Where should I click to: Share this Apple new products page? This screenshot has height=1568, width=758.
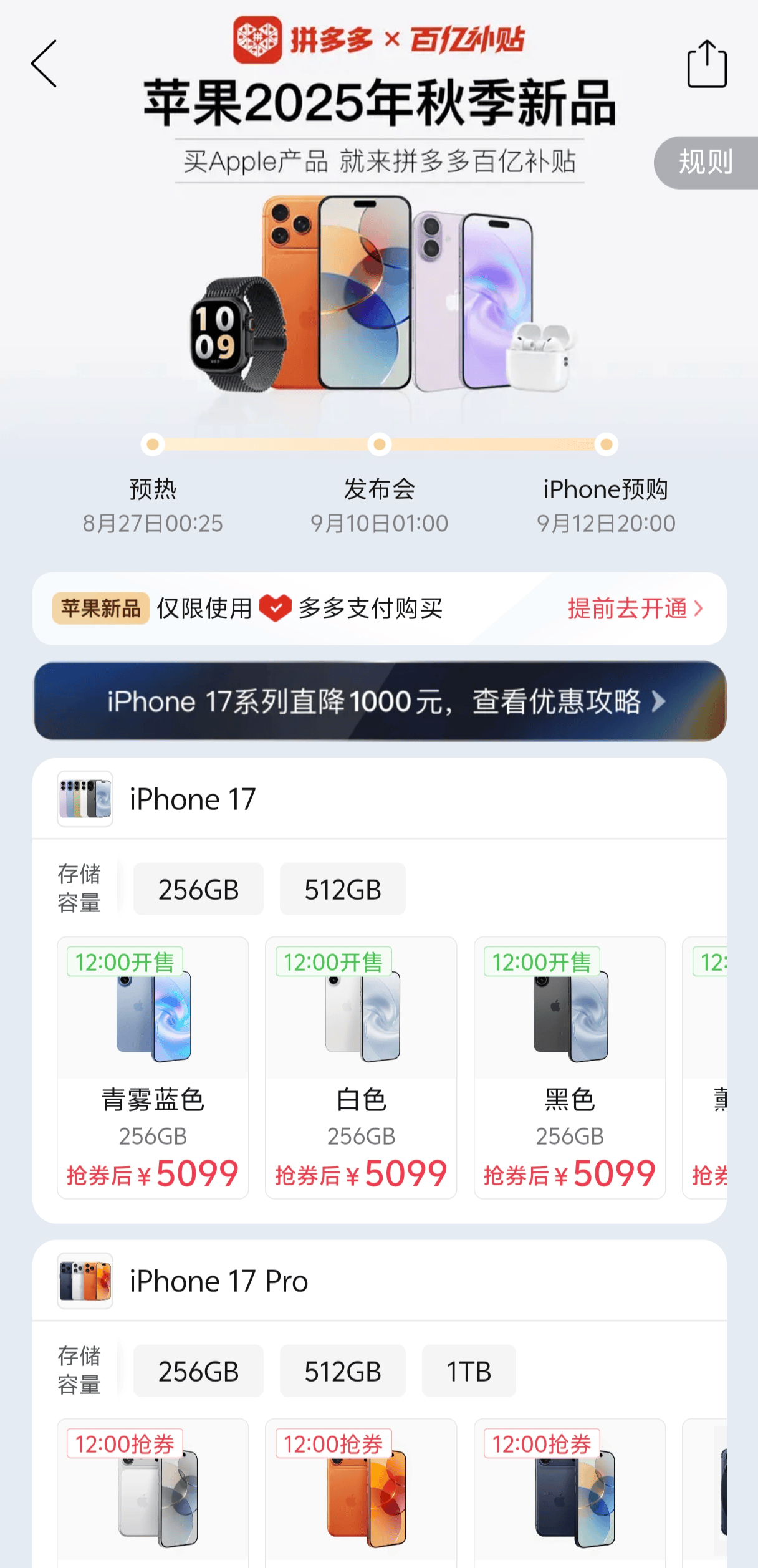pyautogui.click(x=707, y=64)
